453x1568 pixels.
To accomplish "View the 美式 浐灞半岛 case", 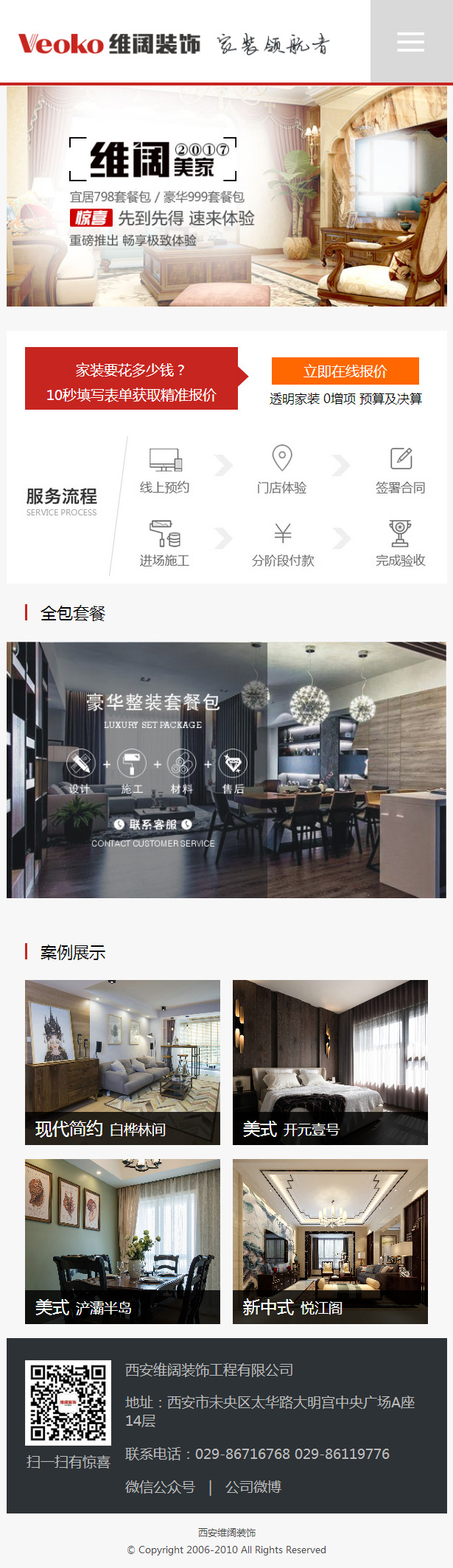I will click(x=122, y=1241).
